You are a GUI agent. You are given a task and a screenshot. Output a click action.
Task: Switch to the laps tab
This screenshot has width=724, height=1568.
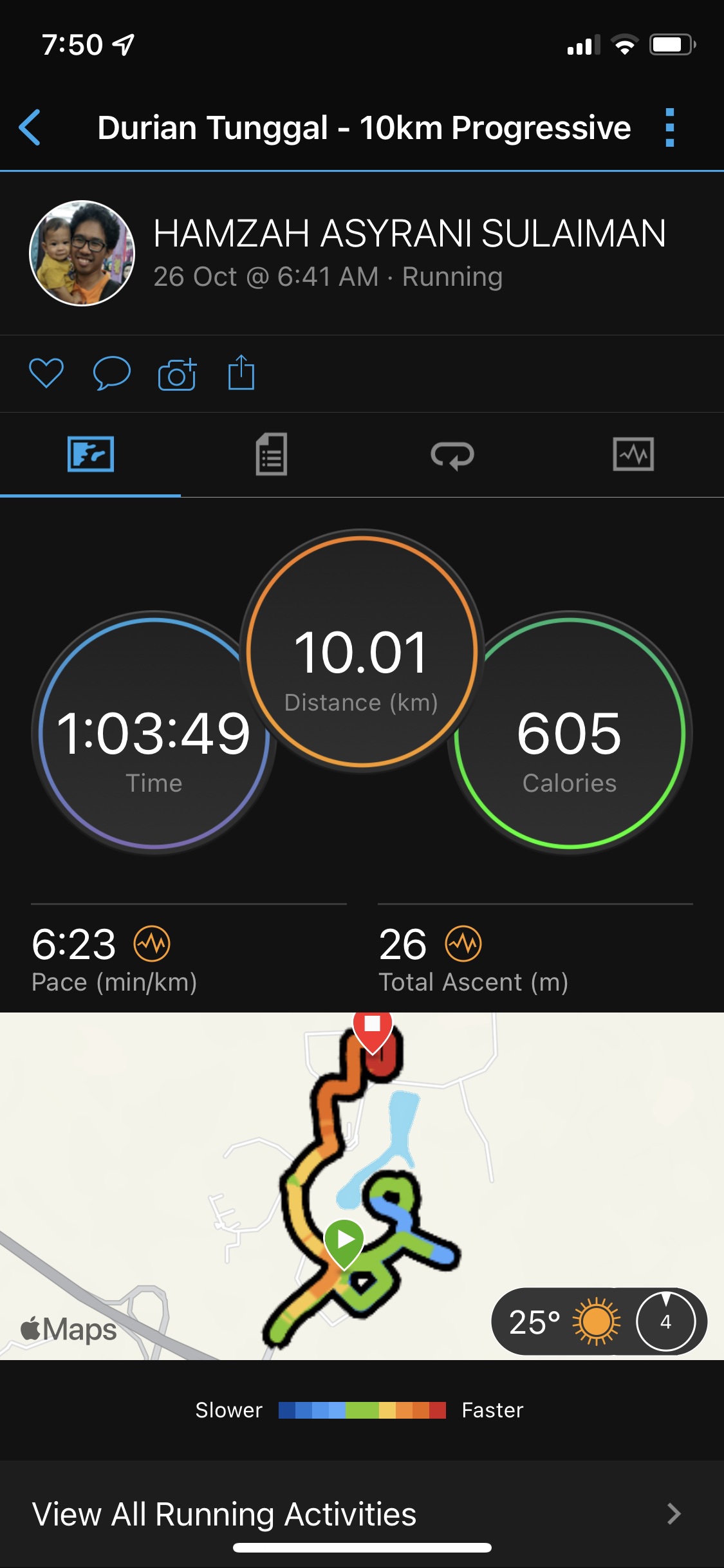(452, 455)
